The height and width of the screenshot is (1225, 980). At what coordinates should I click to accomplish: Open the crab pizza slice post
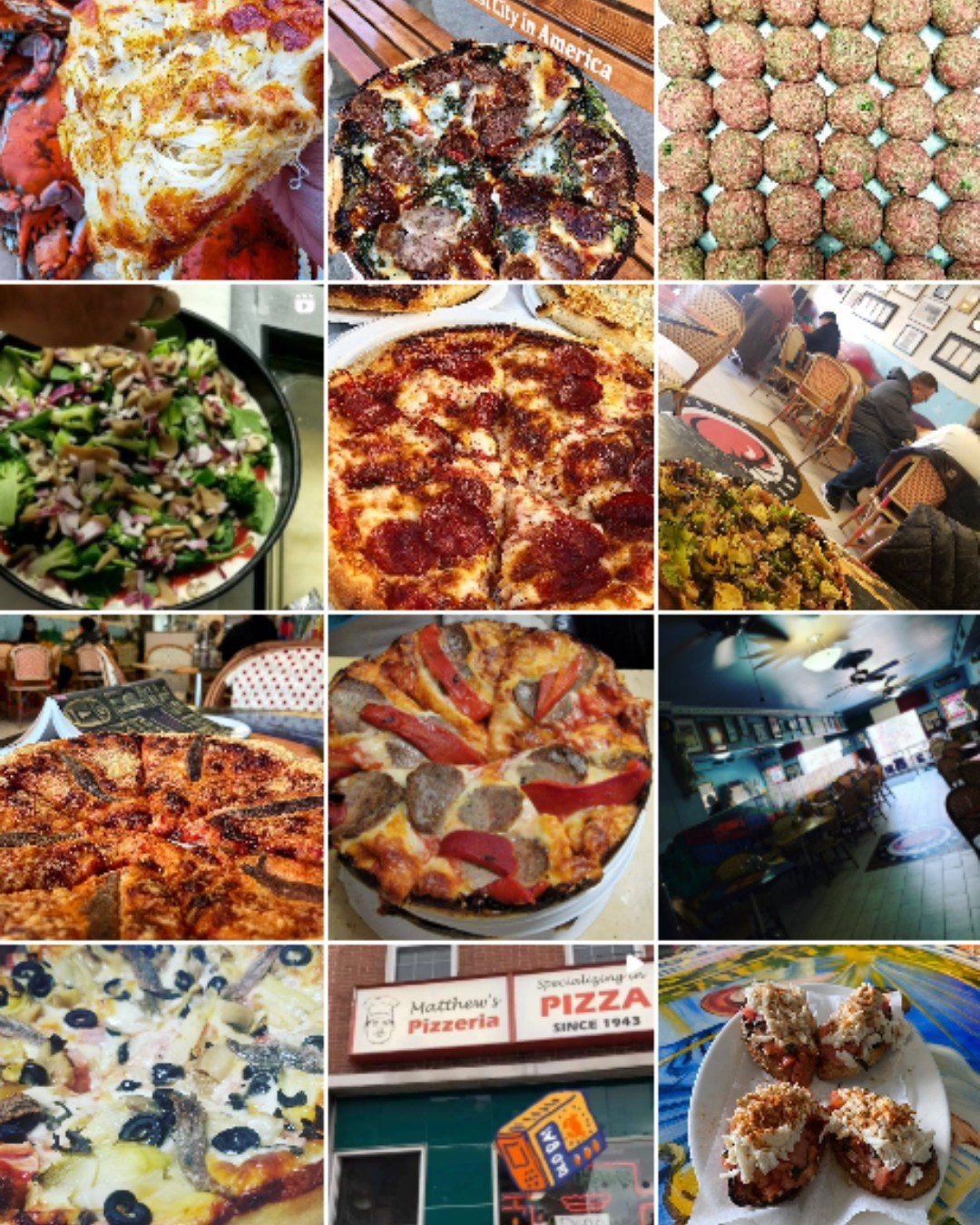162,139
